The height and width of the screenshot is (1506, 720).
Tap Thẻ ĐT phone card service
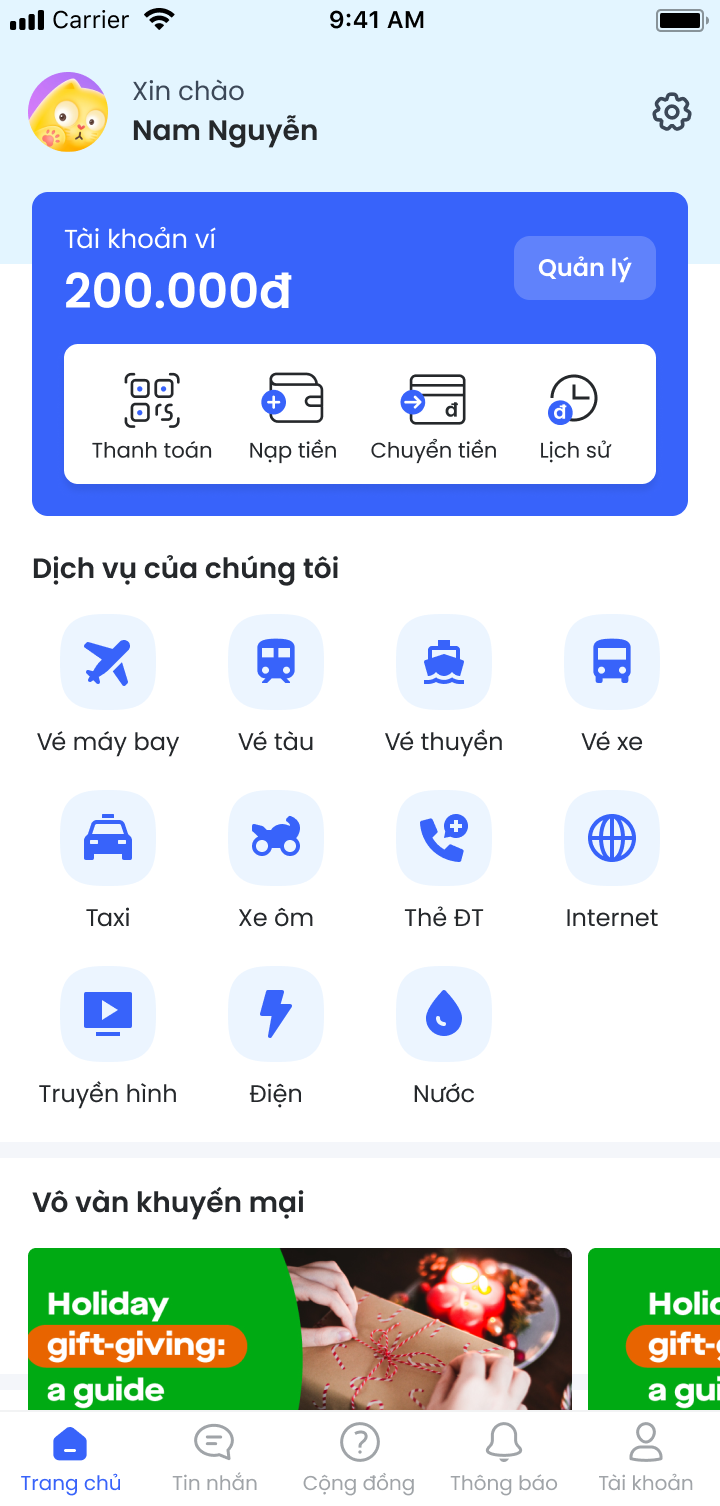444,838
